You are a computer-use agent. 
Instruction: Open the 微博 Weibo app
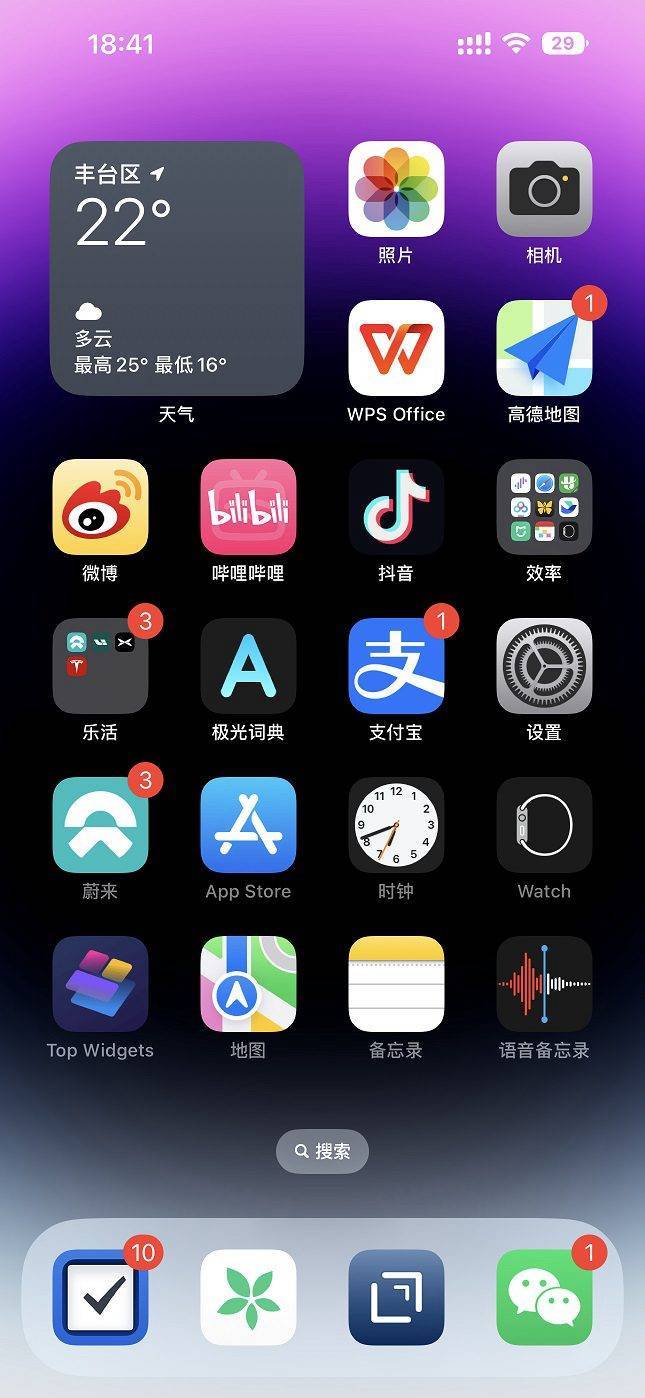point(100,507)
